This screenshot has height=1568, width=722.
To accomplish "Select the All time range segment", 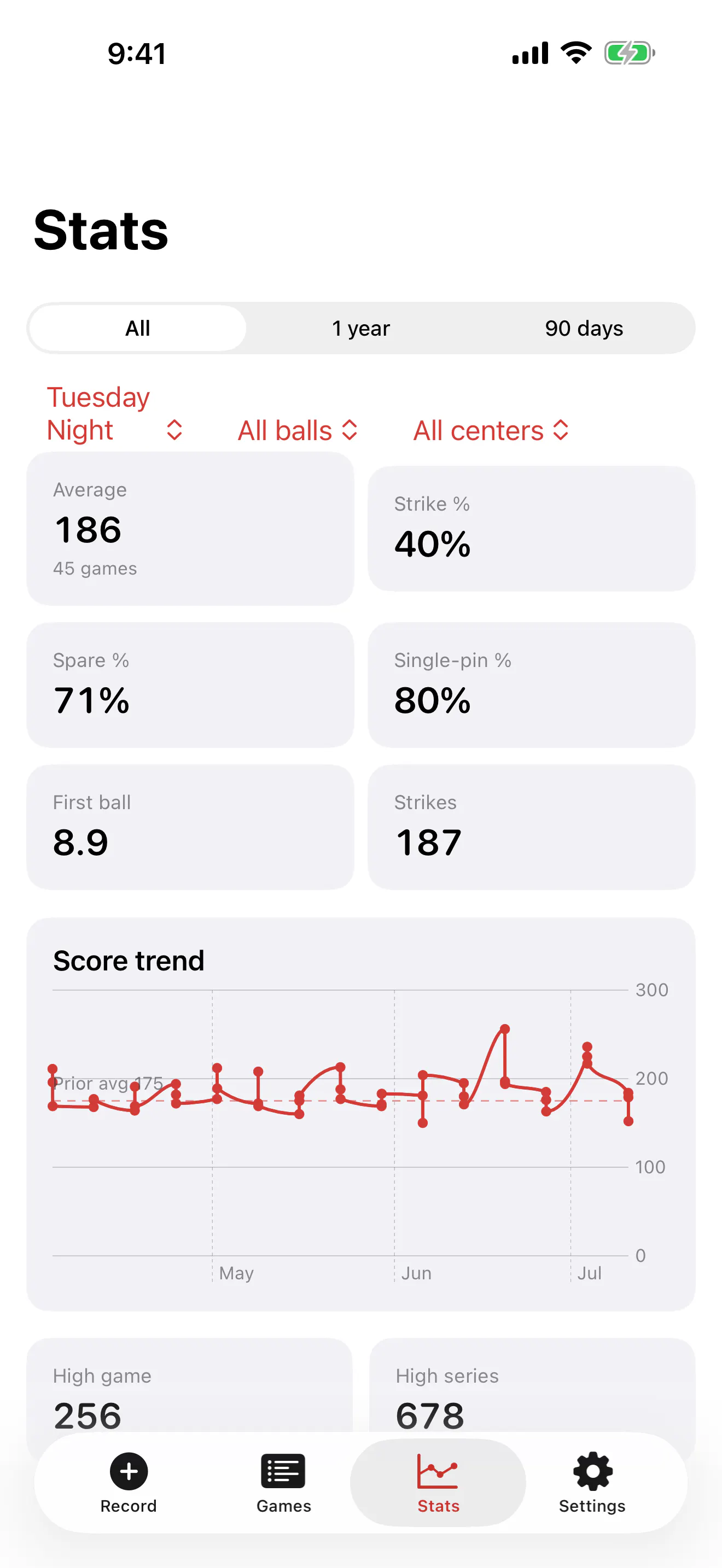I will (138, 328).
